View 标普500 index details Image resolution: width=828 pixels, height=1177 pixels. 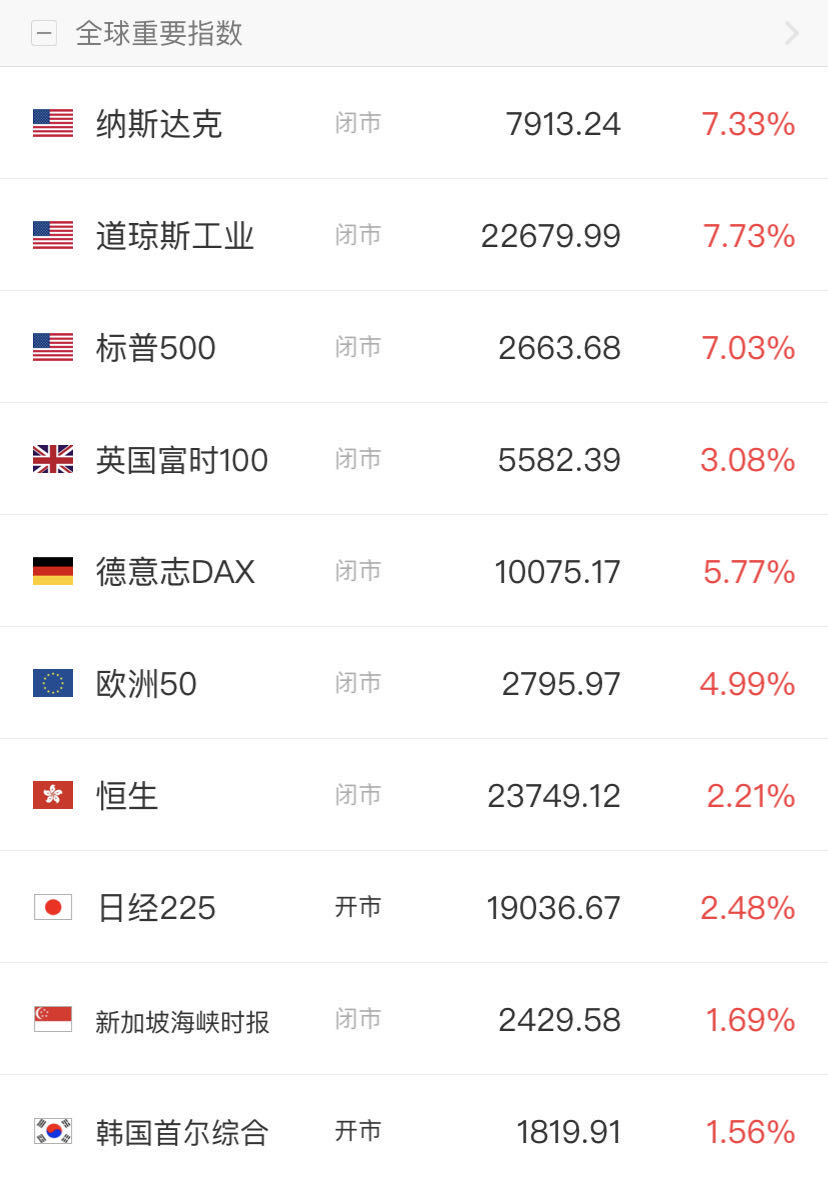[414, 347]
